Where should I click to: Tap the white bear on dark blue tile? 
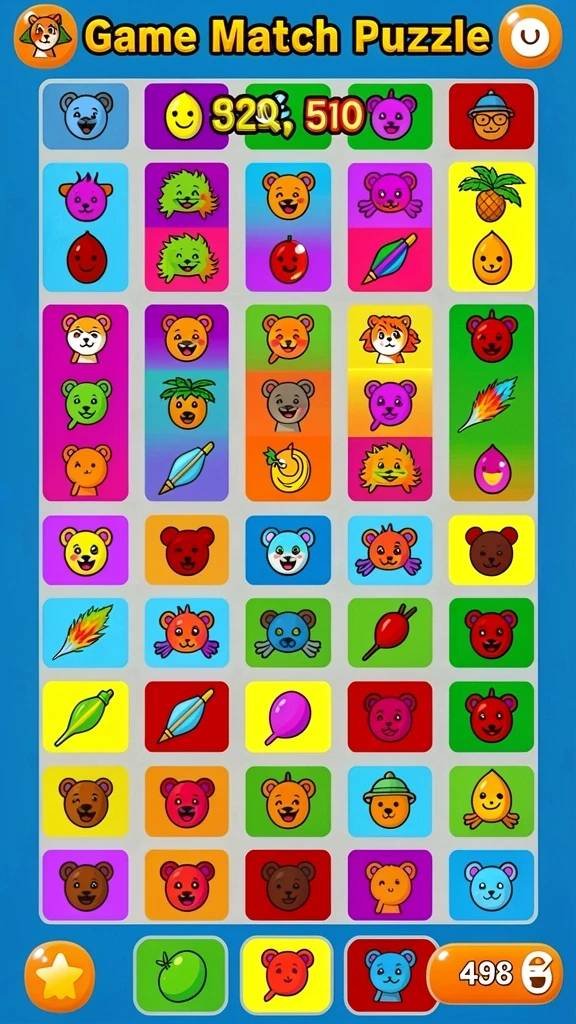pos(288,550)
